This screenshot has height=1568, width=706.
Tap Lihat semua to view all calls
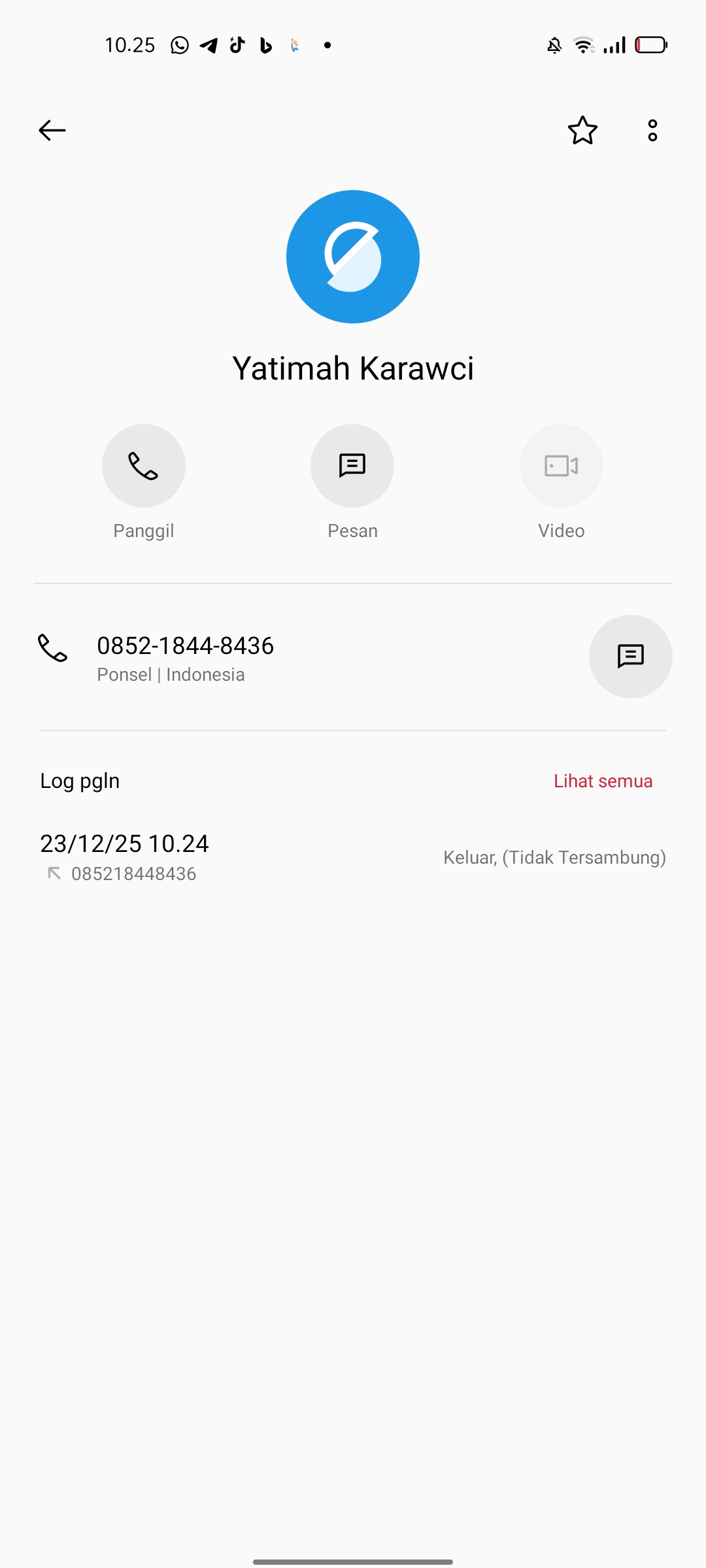[x=602, y=780]
